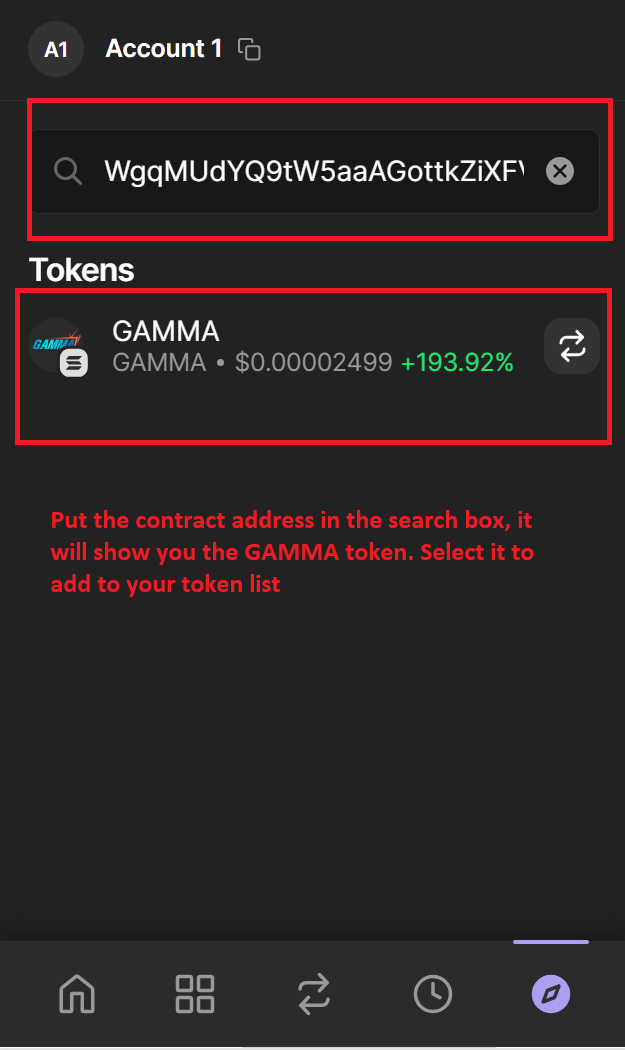Go to the Home tab
The height and width of the screenshot is (1050, 625).
(77, 995)
